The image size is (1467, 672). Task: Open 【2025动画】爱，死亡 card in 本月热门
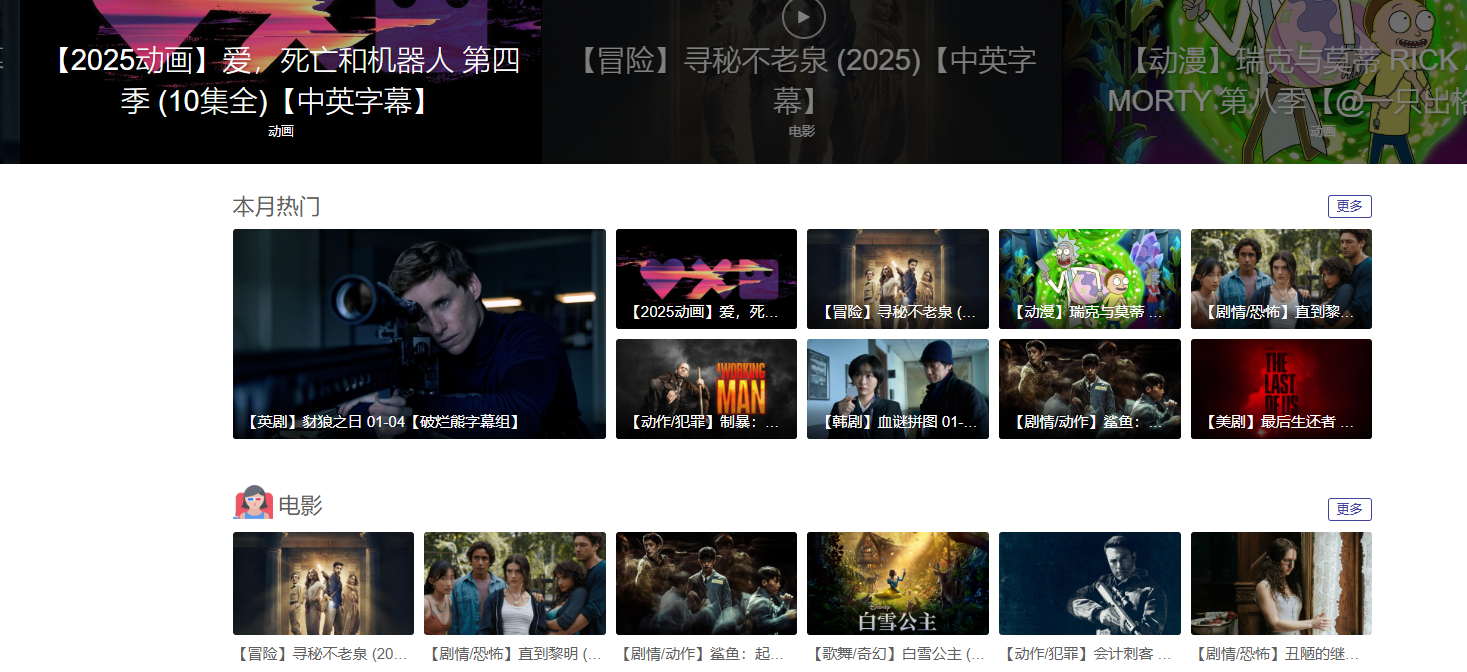coord(706,278)
